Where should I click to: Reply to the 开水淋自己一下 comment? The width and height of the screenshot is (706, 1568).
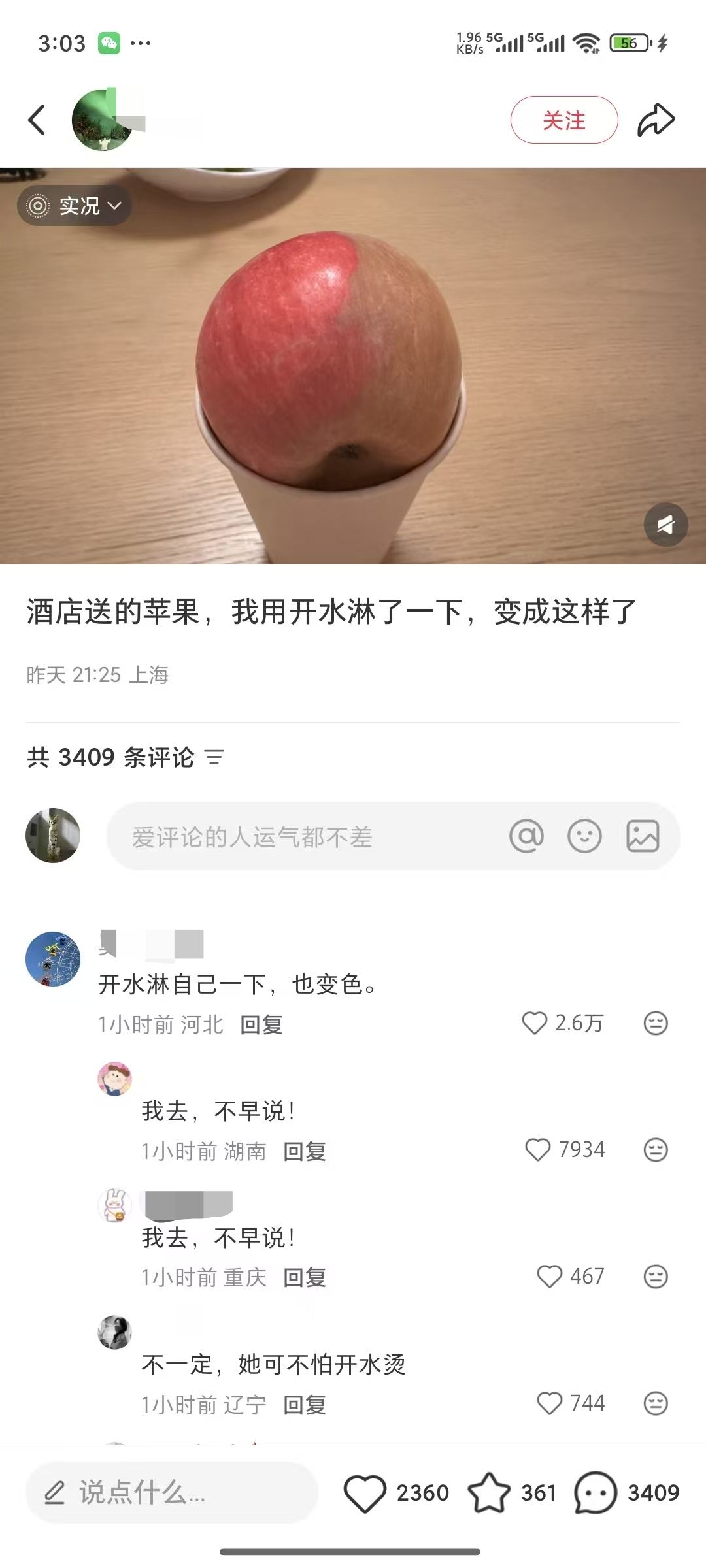261,1024
